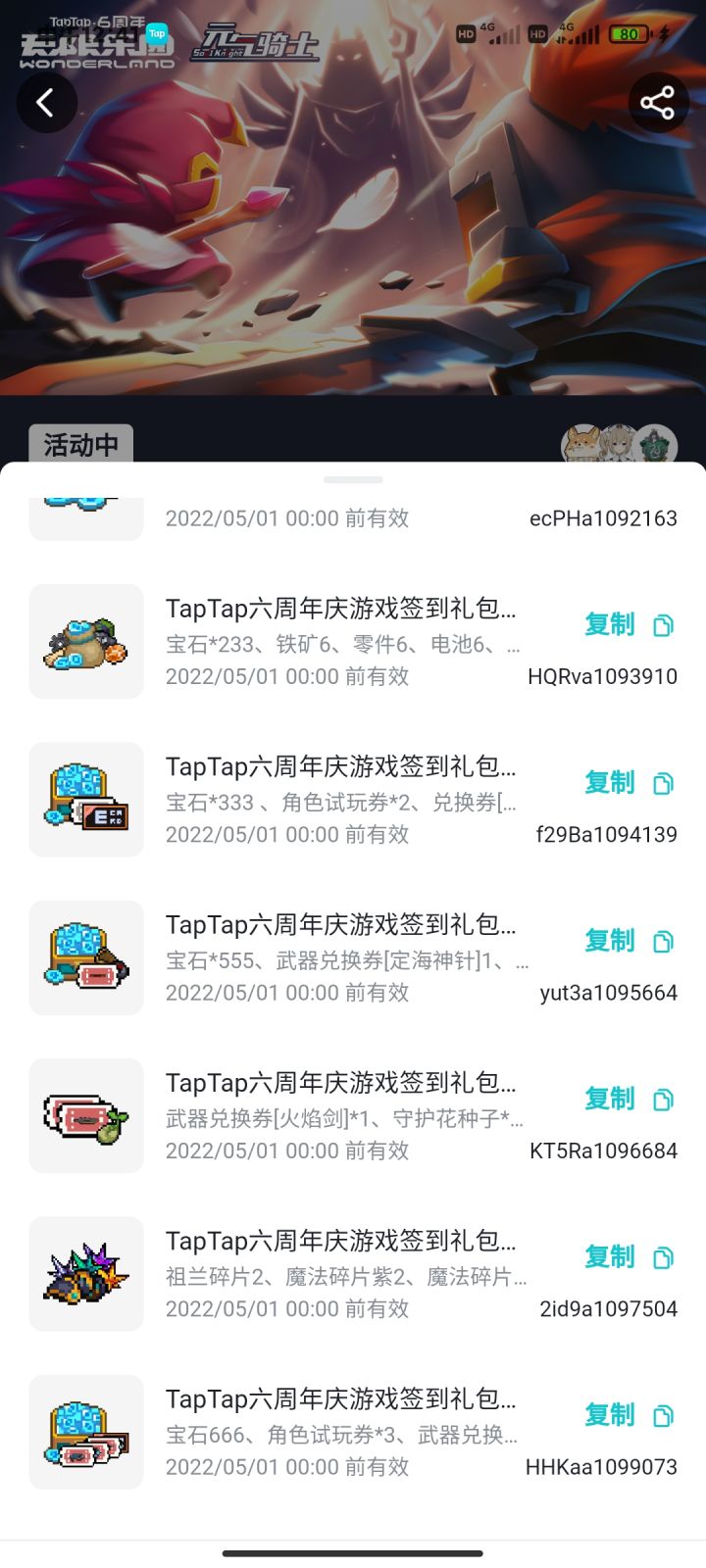Tap the copy icon beside code 2id9a1097504

pos(663,1256)
